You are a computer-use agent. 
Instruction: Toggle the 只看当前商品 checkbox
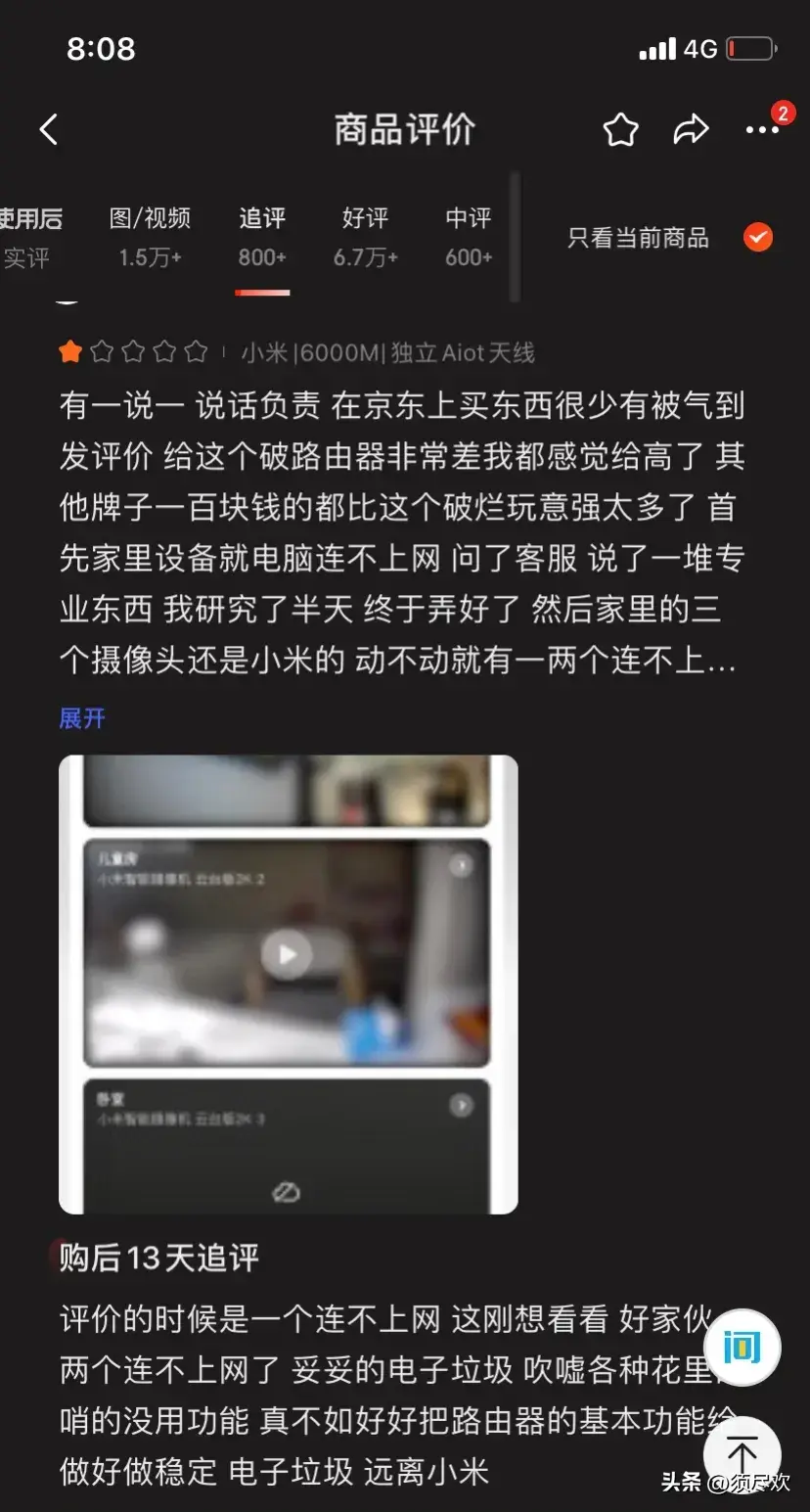point(757,237)
